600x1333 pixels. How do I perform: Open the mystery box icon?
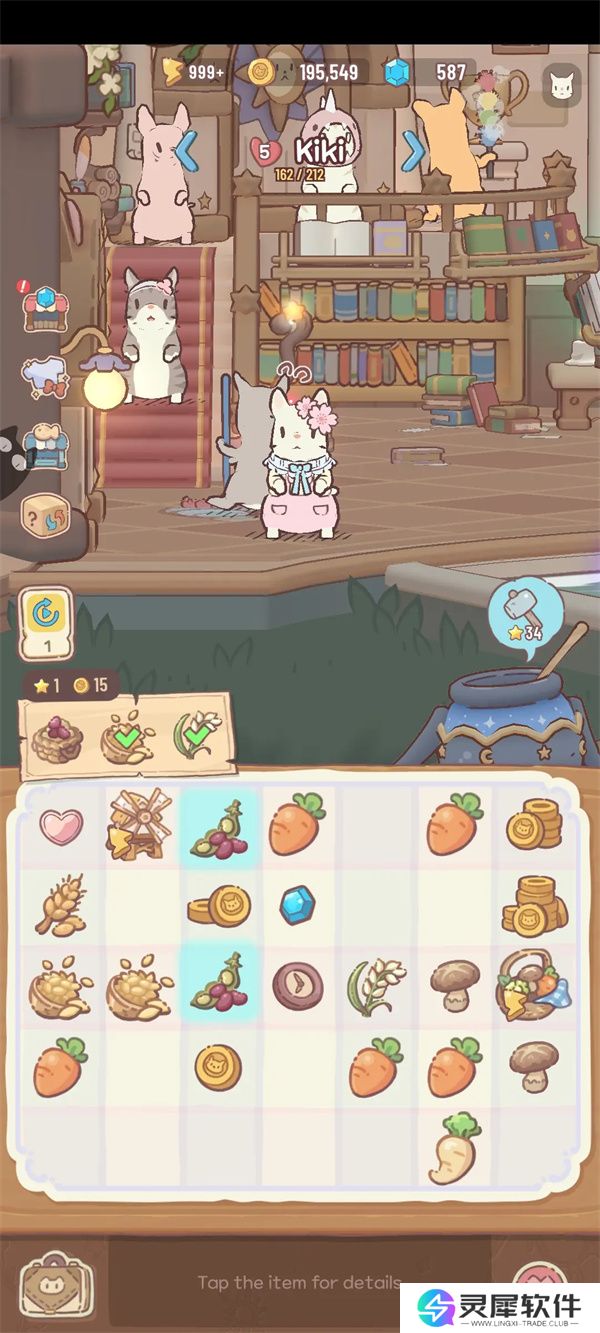point(45,516)
